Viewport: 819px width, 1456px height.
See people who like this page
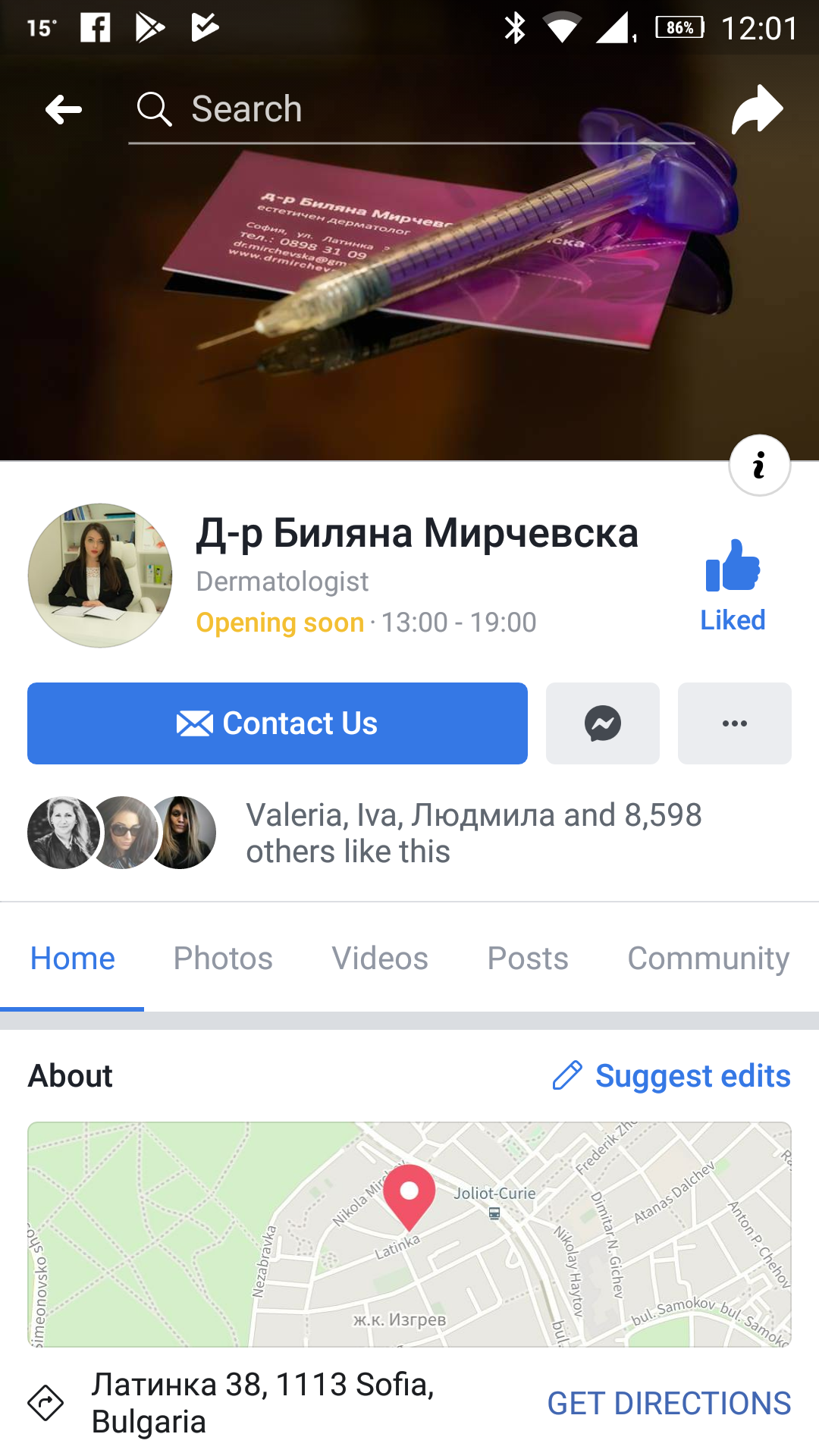473,833
